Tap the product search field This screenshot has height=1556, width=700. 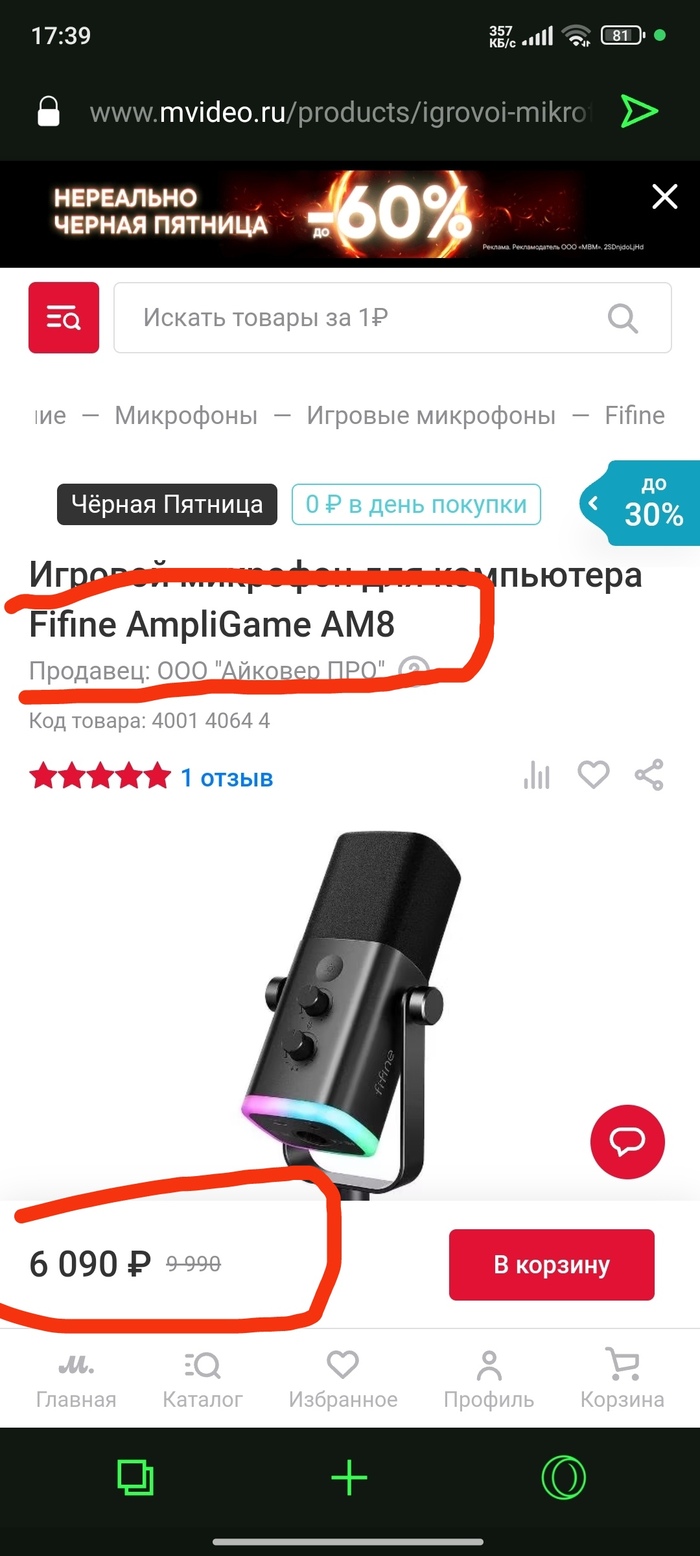(393, 318)
